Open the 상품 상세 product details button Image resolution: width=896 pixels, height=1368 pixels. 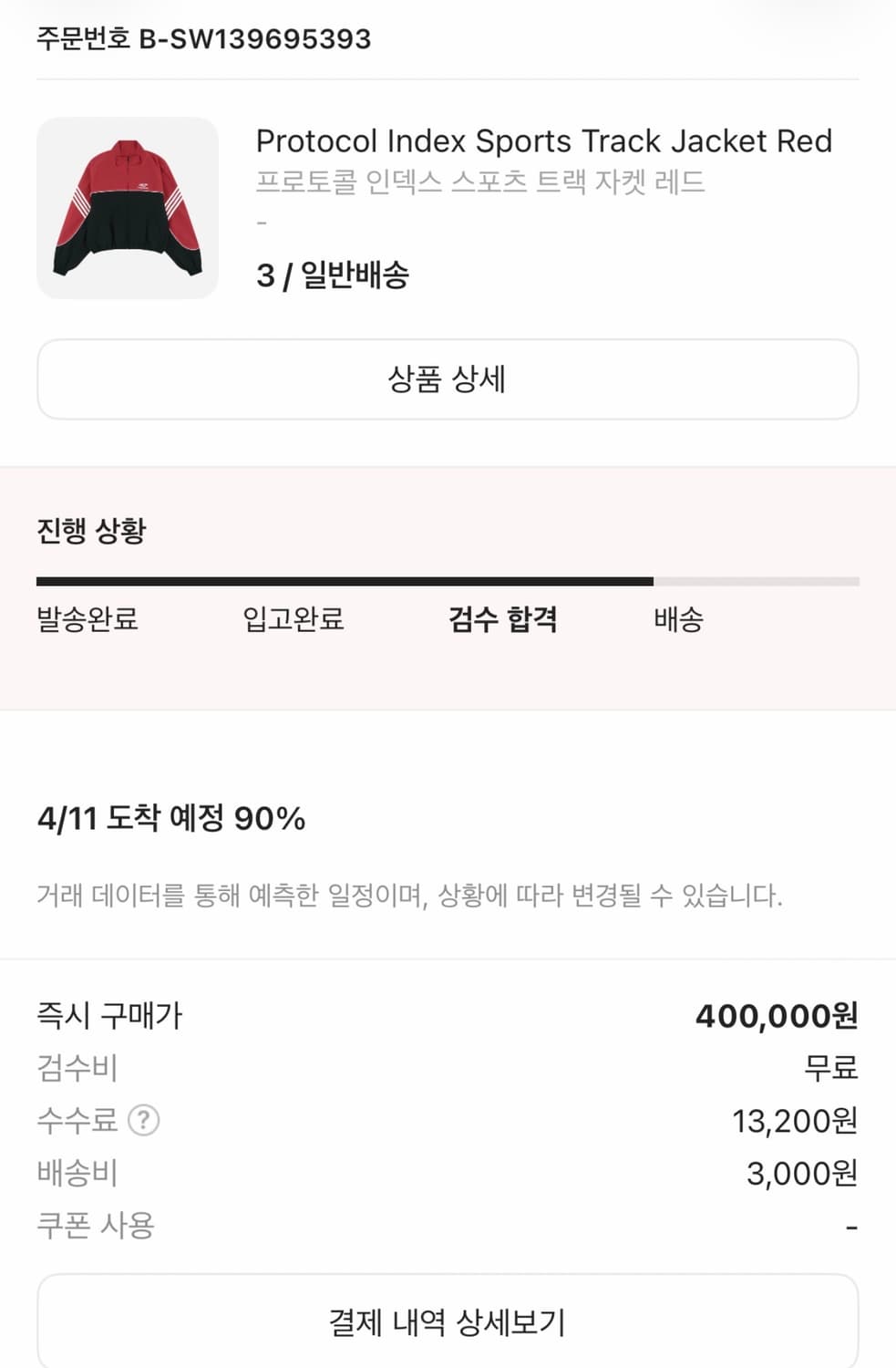(x=448, y=378)
